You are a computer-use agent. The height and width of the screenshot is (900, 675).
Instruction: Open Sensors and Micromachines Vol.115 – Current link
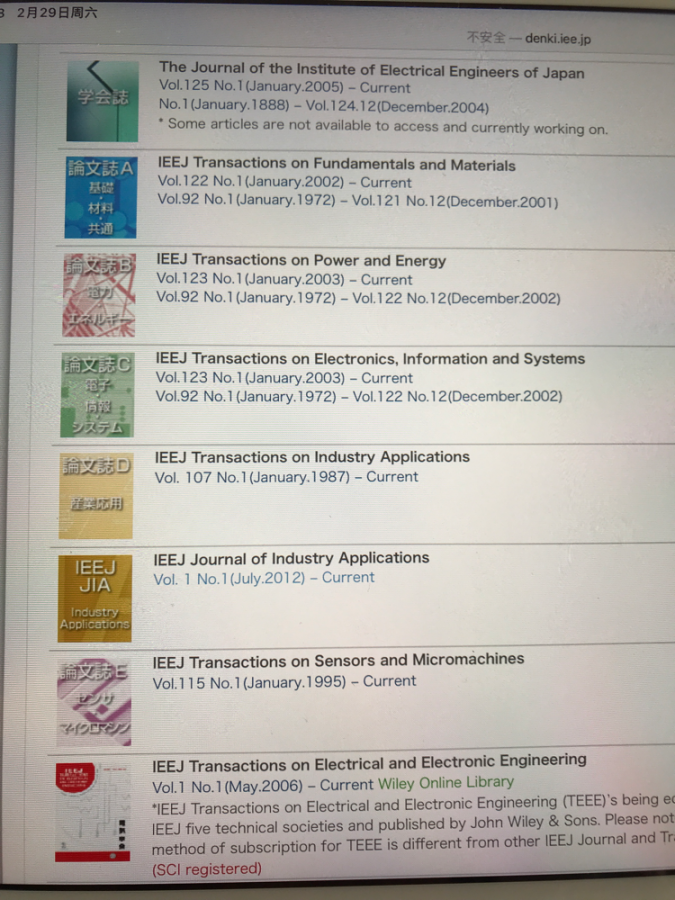click(284, 681)
